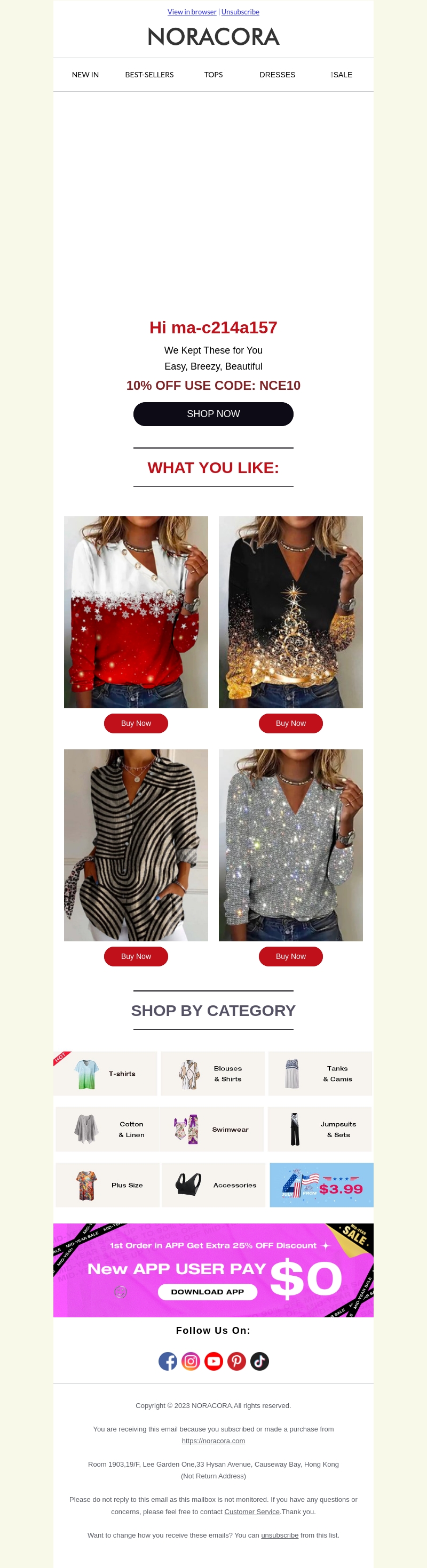Screen dimensions: 427x1568
Task: Tap the Unsubscribe link at top
Action: [x=240, y=12]
